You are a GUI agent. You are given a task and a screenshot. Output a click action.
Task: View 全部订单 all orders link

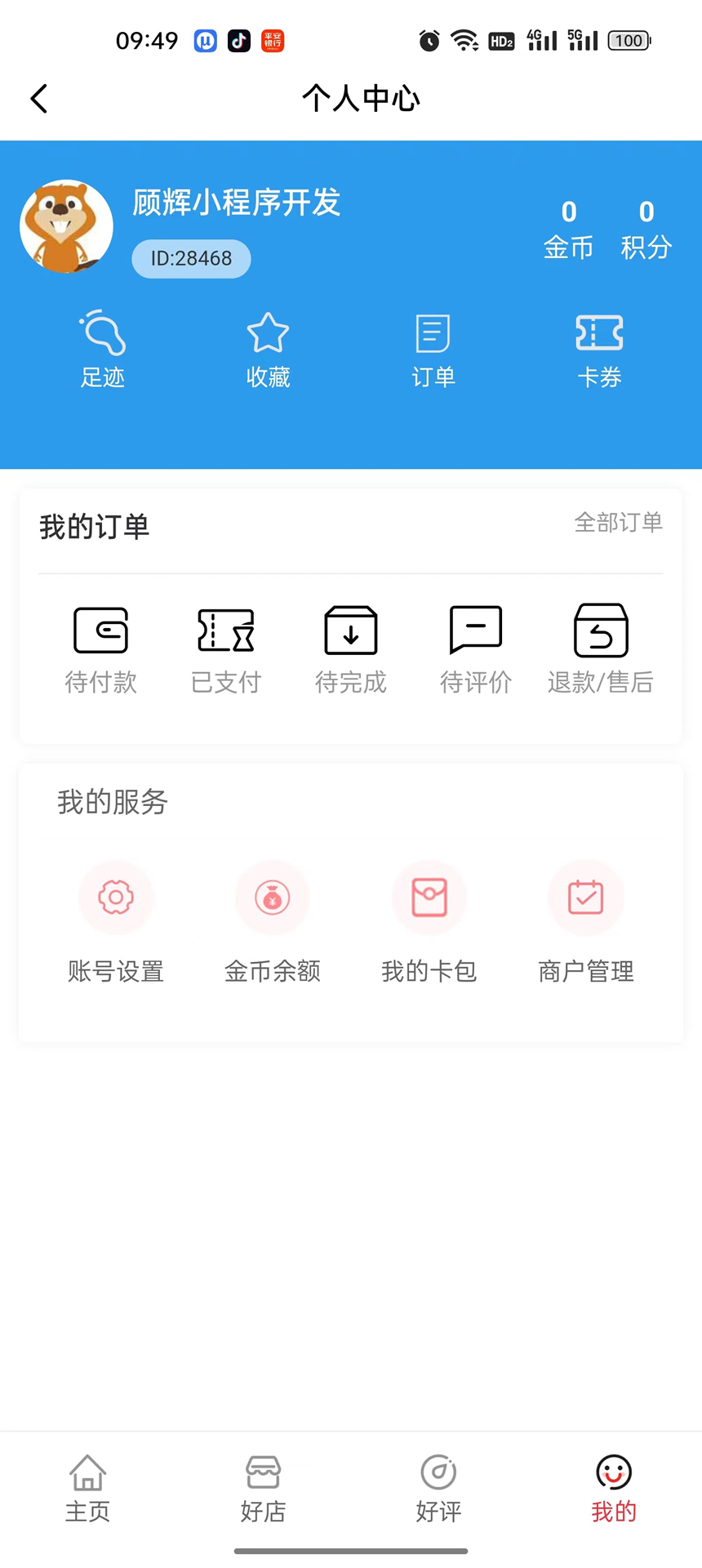[618, 523]
